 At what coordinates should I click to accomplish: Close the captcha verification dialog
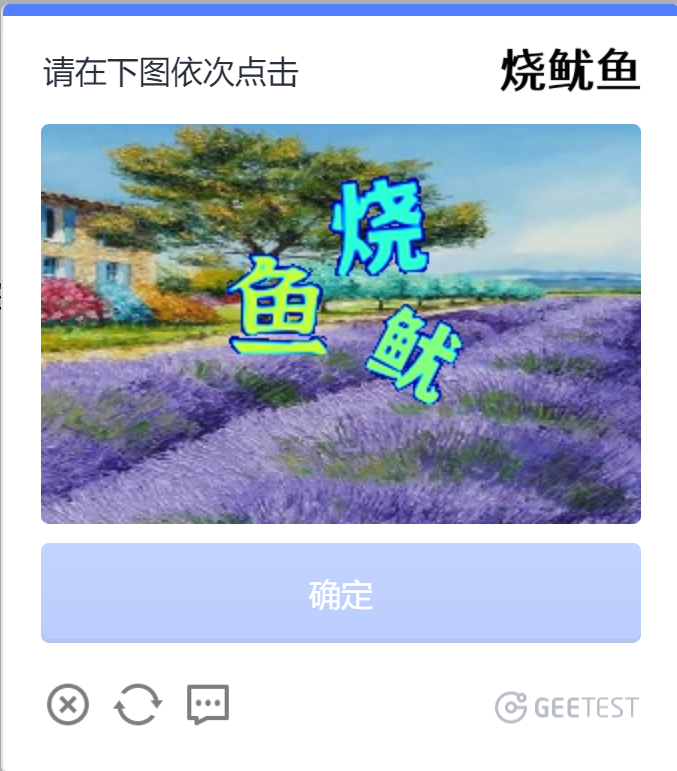point(68,705)
